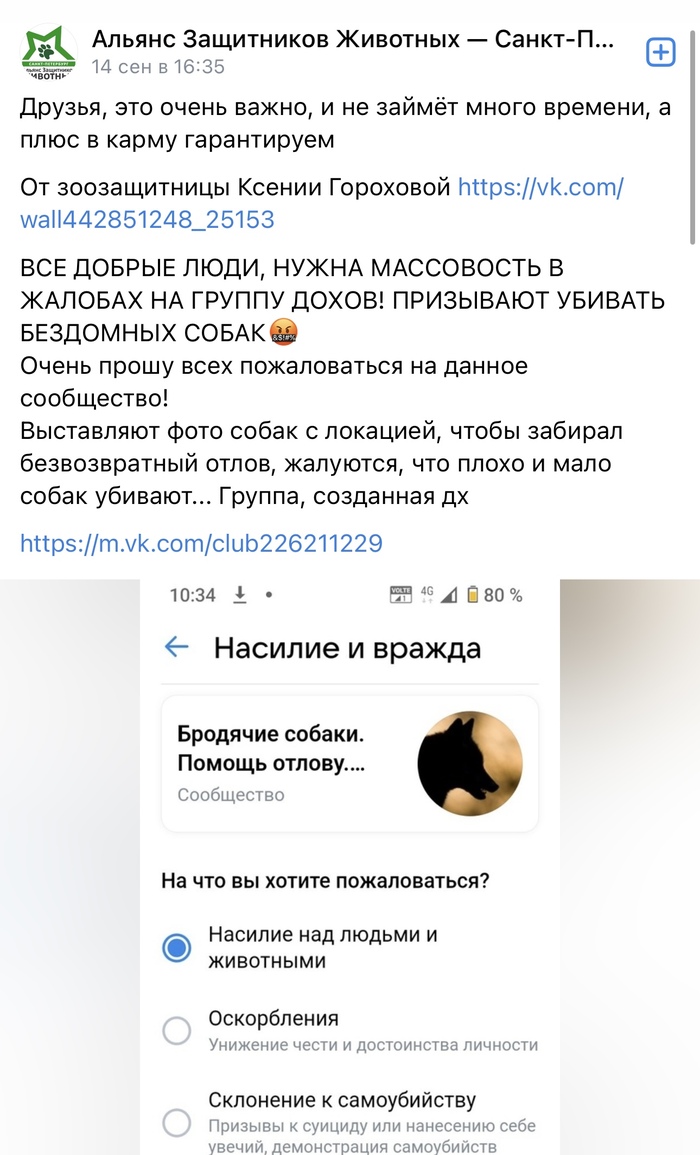Subscribe to the community with plus icon
Image resolution: width=700 pixels, height=1155 pixels.
coord(661,53)
